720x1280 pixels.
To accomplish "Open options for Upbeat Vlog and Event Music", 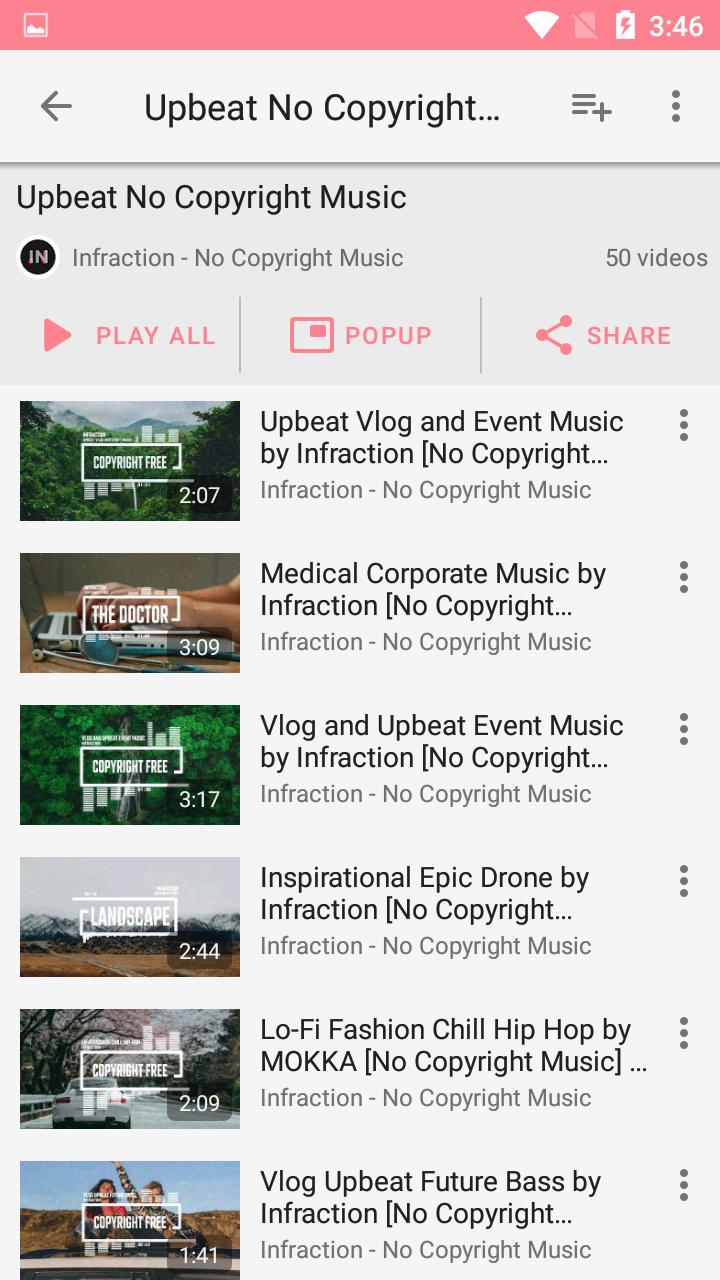I will tap(684, 425).
